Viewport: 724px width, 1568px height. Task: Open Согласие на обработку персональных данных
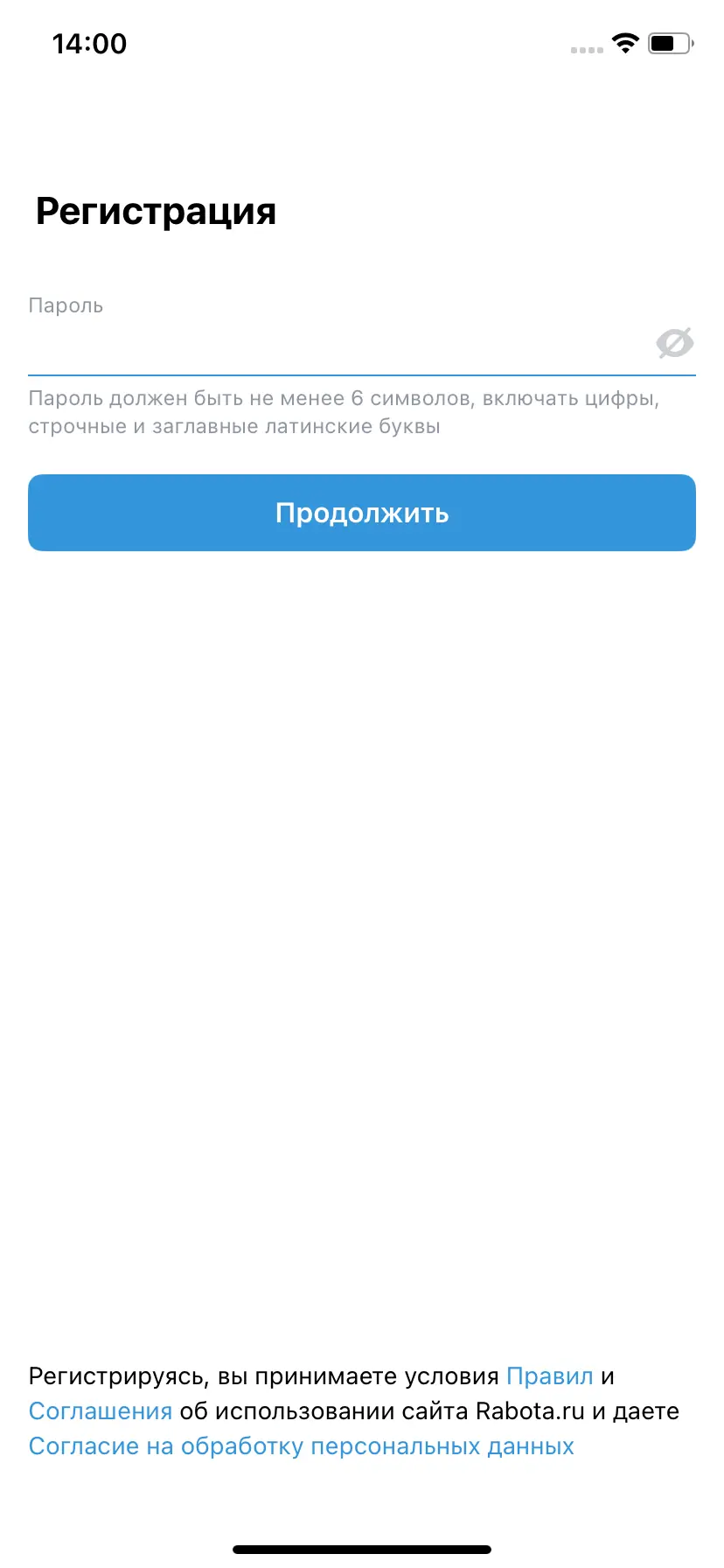click(301, 1446)
